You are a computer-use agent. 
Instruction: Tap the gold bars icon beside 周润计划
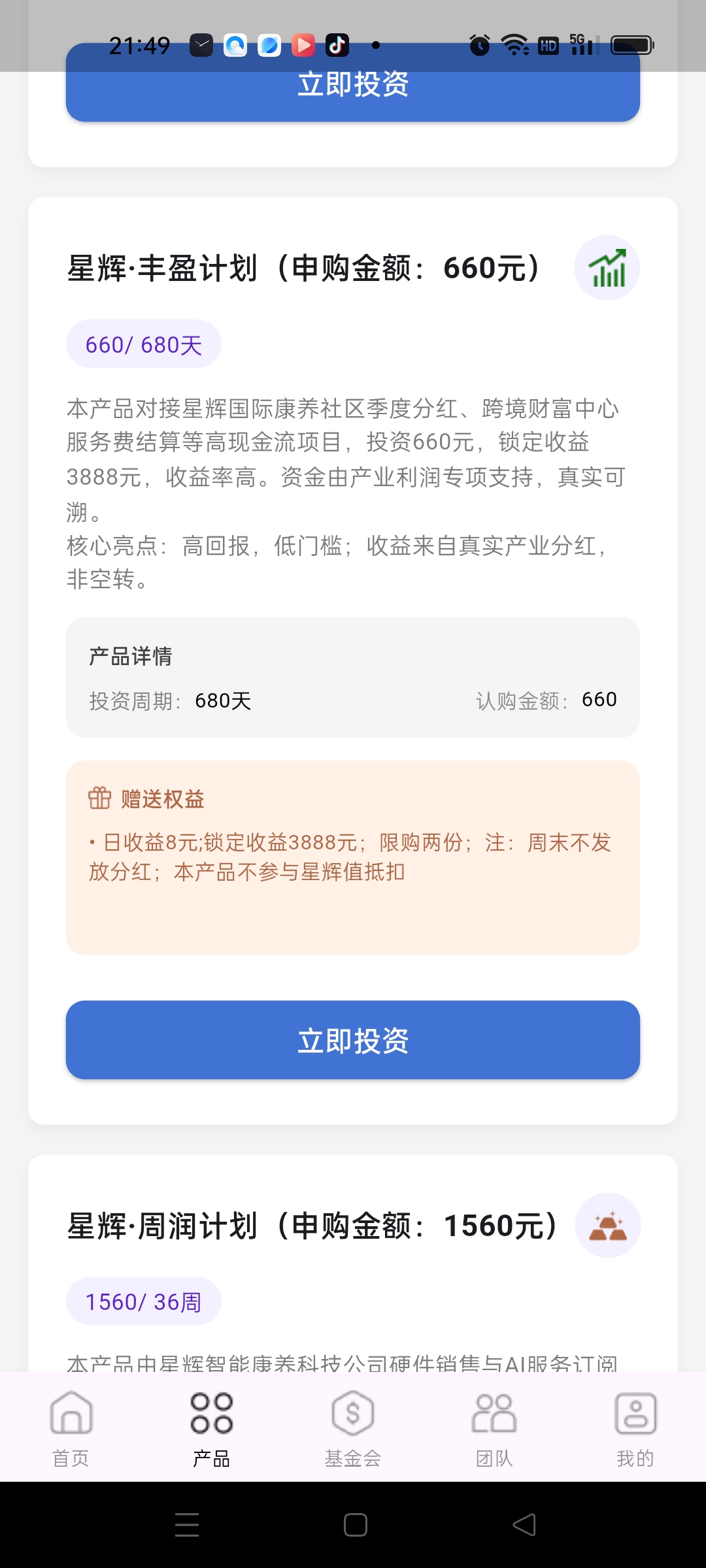click(x=607, y=1225)
